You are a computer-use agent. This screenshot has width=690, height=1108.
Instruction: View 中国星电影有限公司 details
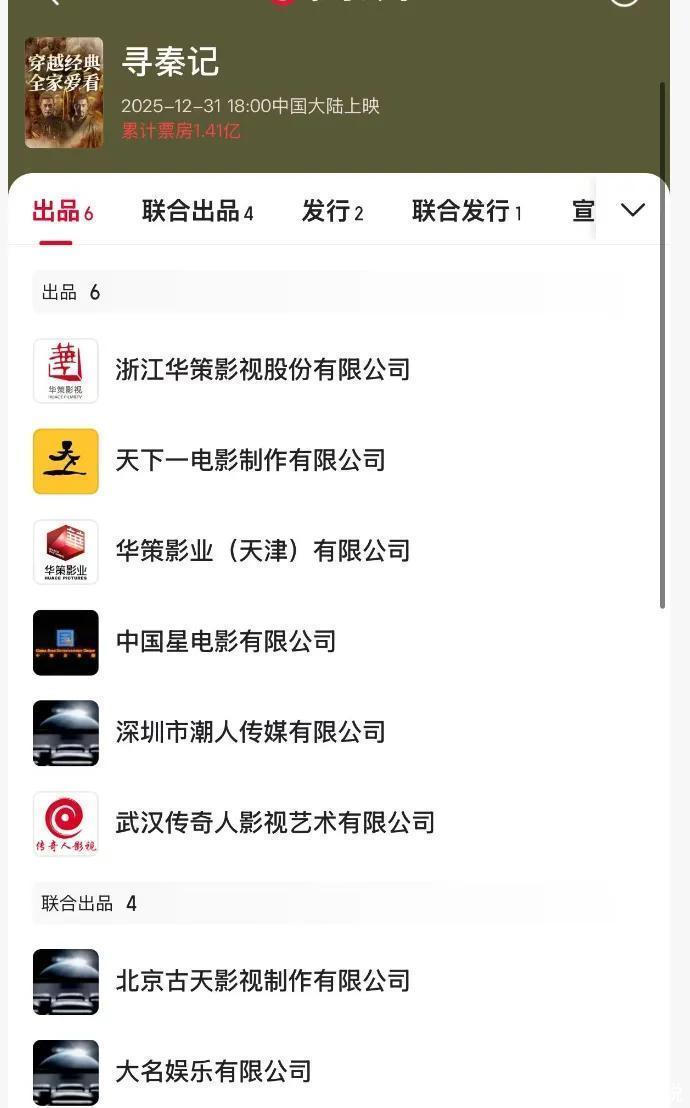225,642
